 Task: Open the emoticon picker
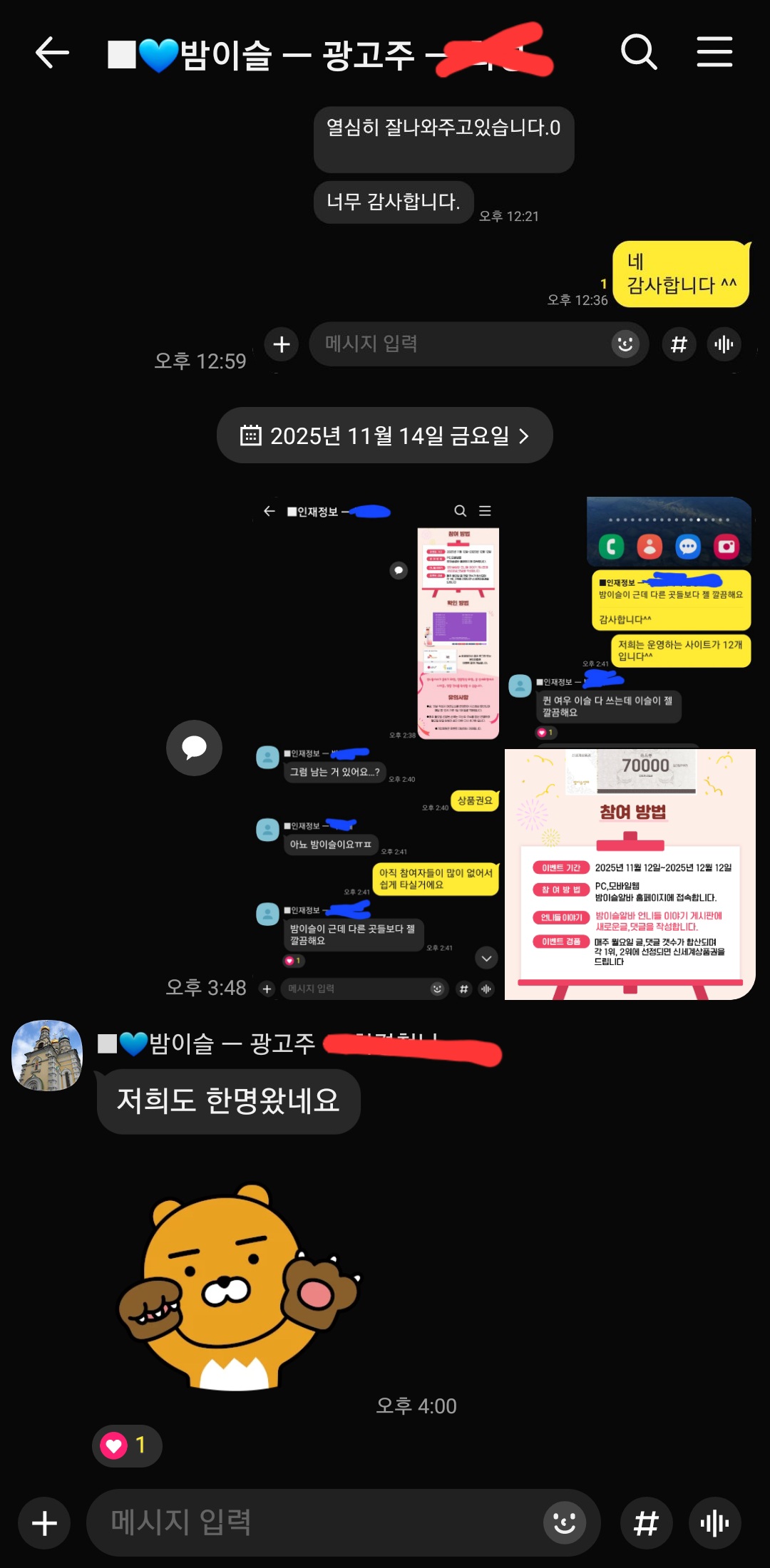[x=565, y=1523]
